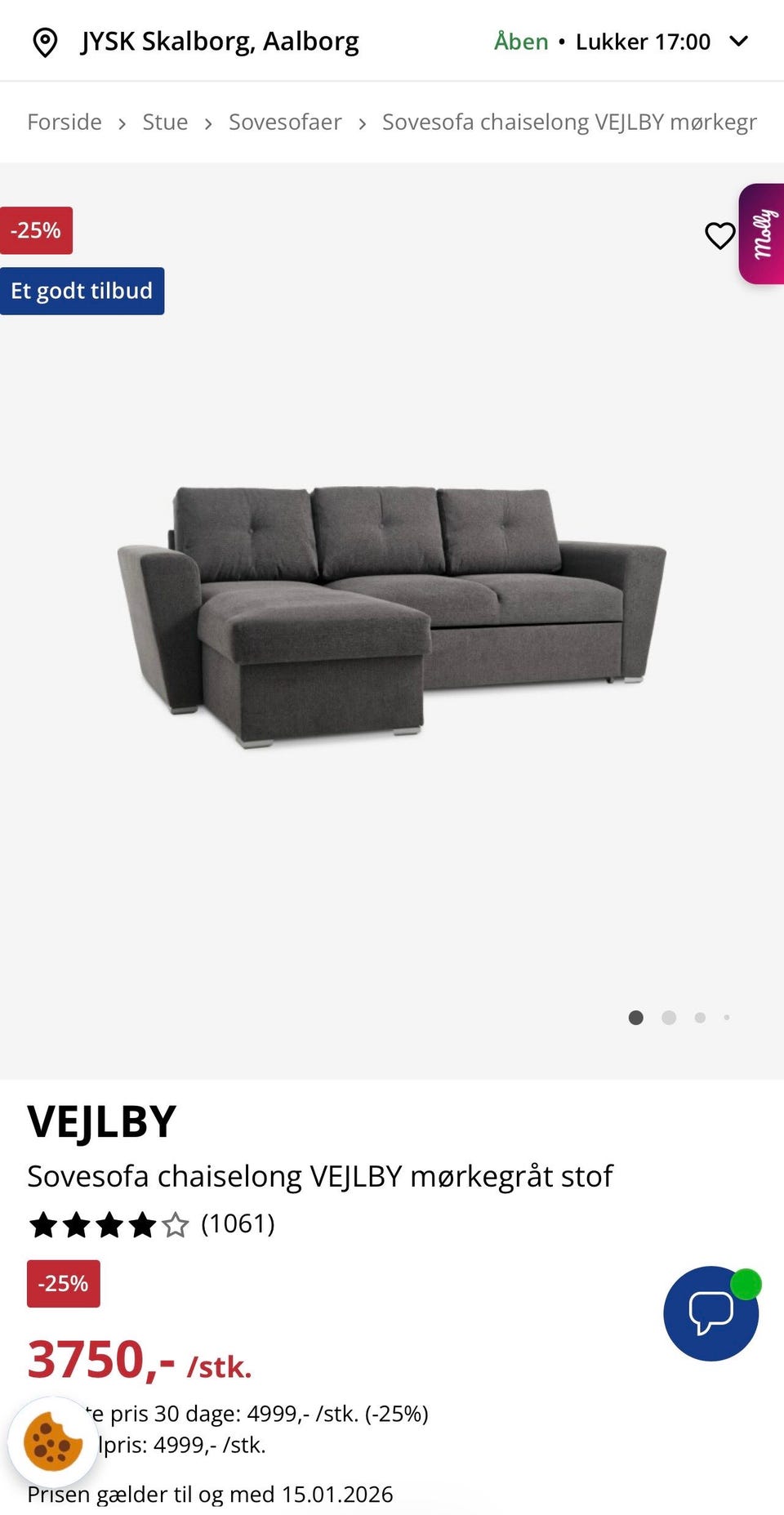This screenshot has width=784, height=1515.
Task: Add VEJLBY sofa to favorites with heart
Action: click(719, 236)
